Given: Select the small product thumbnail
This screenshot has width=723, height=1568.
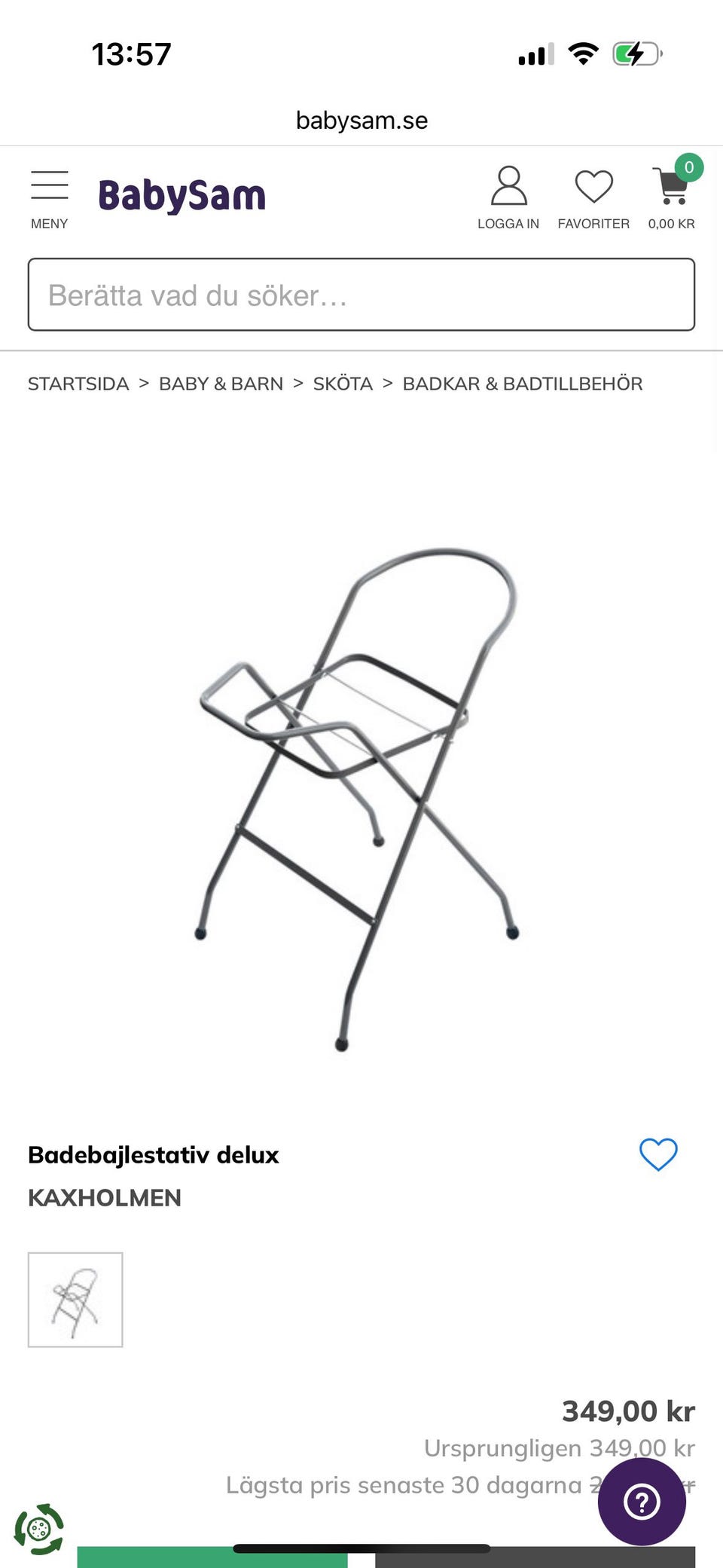Looking at the screenshot, I should [75, 1300].
